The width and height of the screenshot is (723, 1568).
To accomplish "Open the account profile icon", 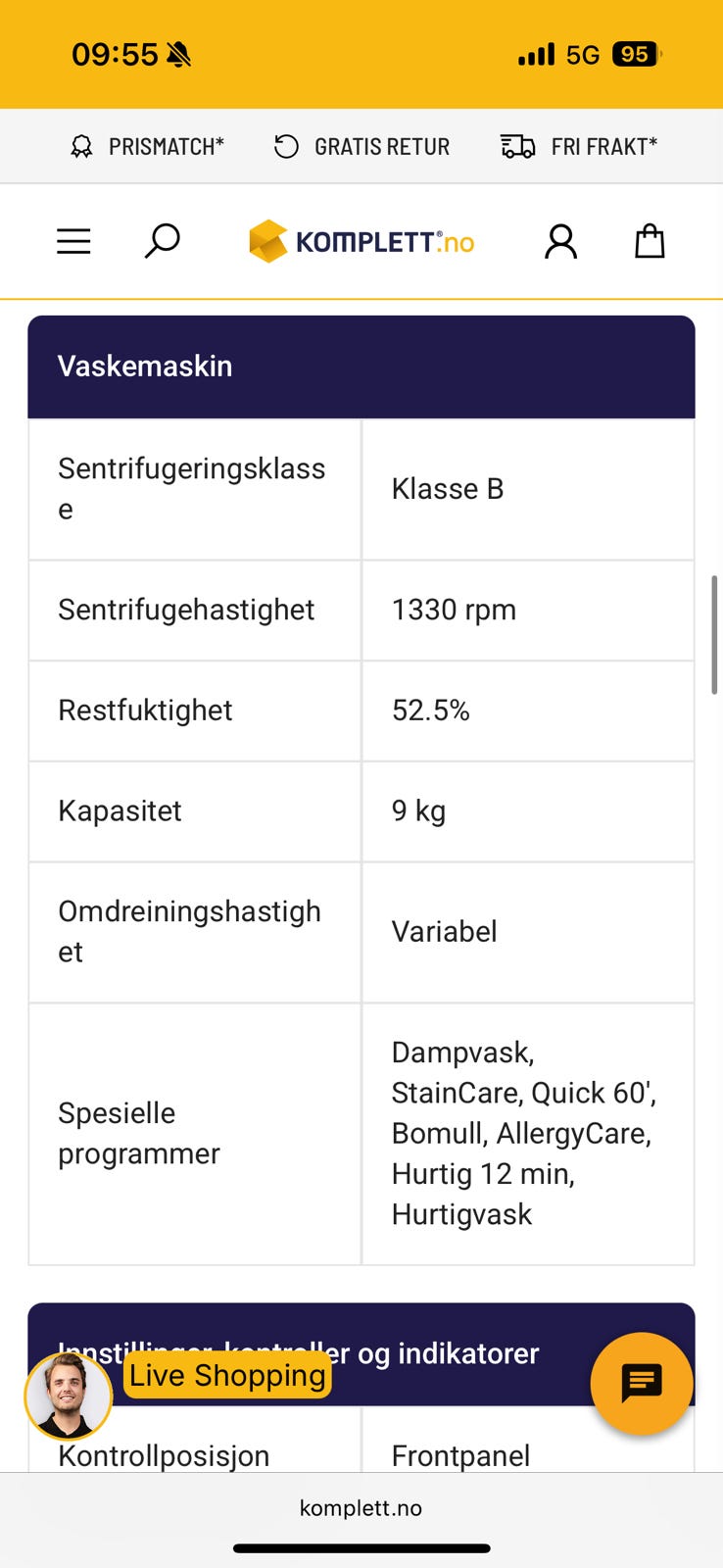I will tap(560, 241).
